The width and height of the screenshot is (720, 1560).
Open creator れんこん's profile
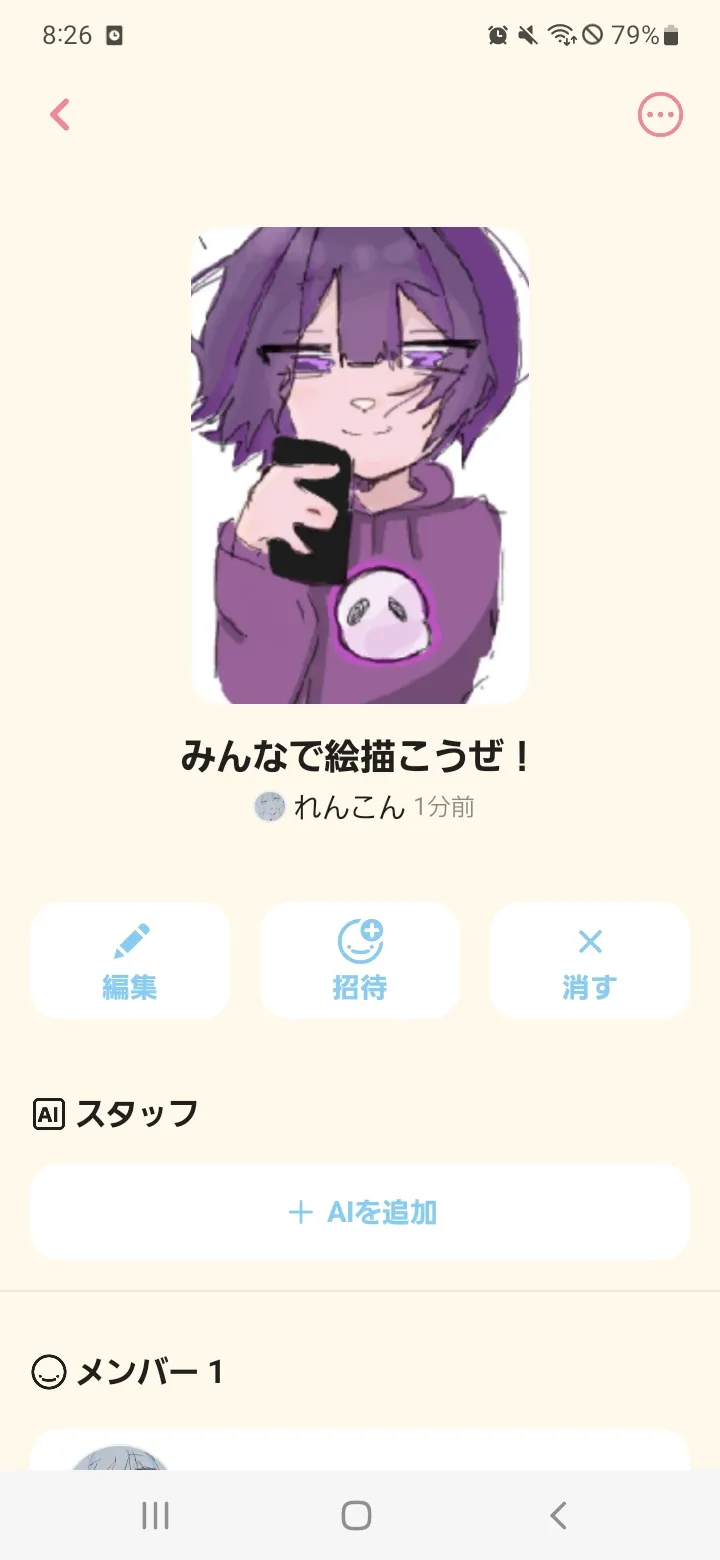tap(330, 807)
